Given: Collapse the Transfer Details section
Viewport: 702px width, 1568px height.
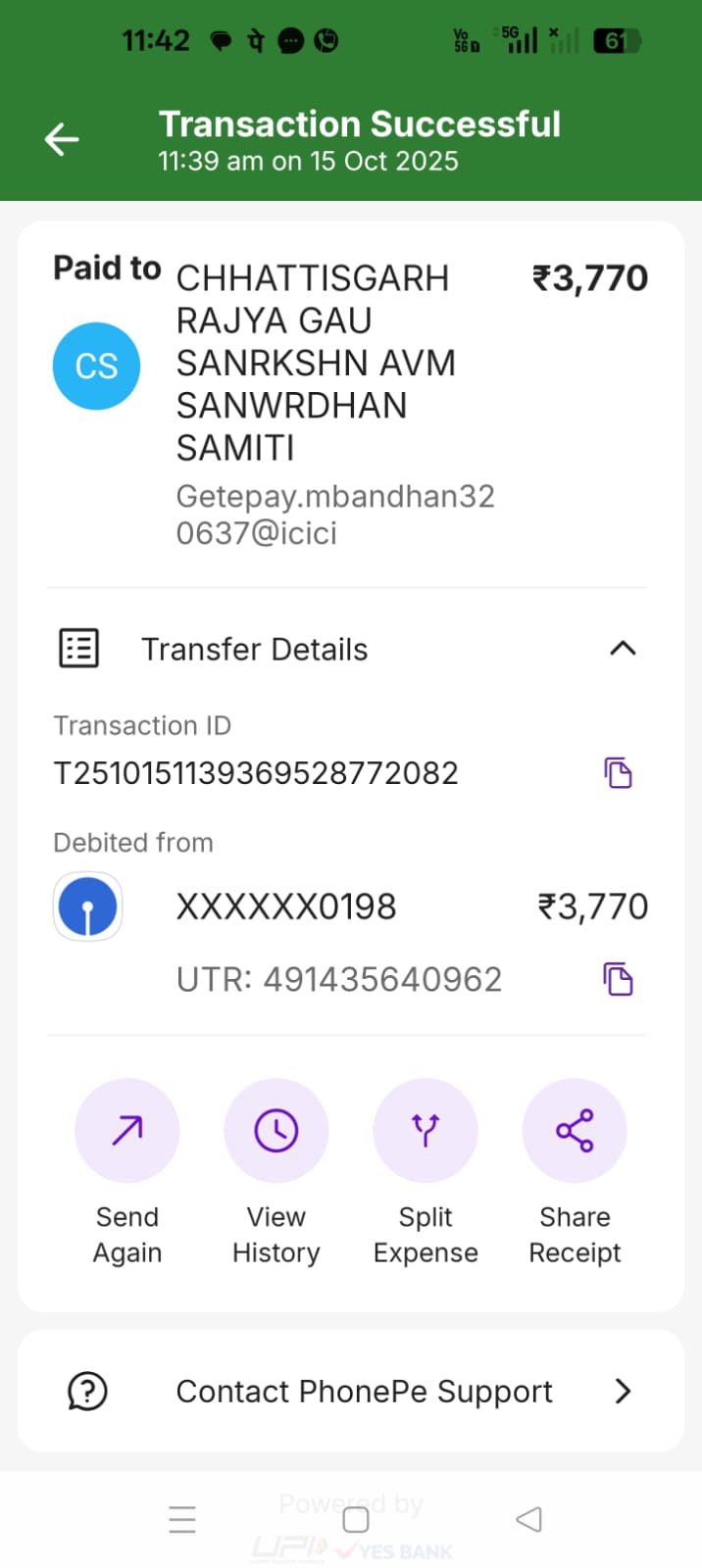Looking at the screenshot, I should [623, 649].
